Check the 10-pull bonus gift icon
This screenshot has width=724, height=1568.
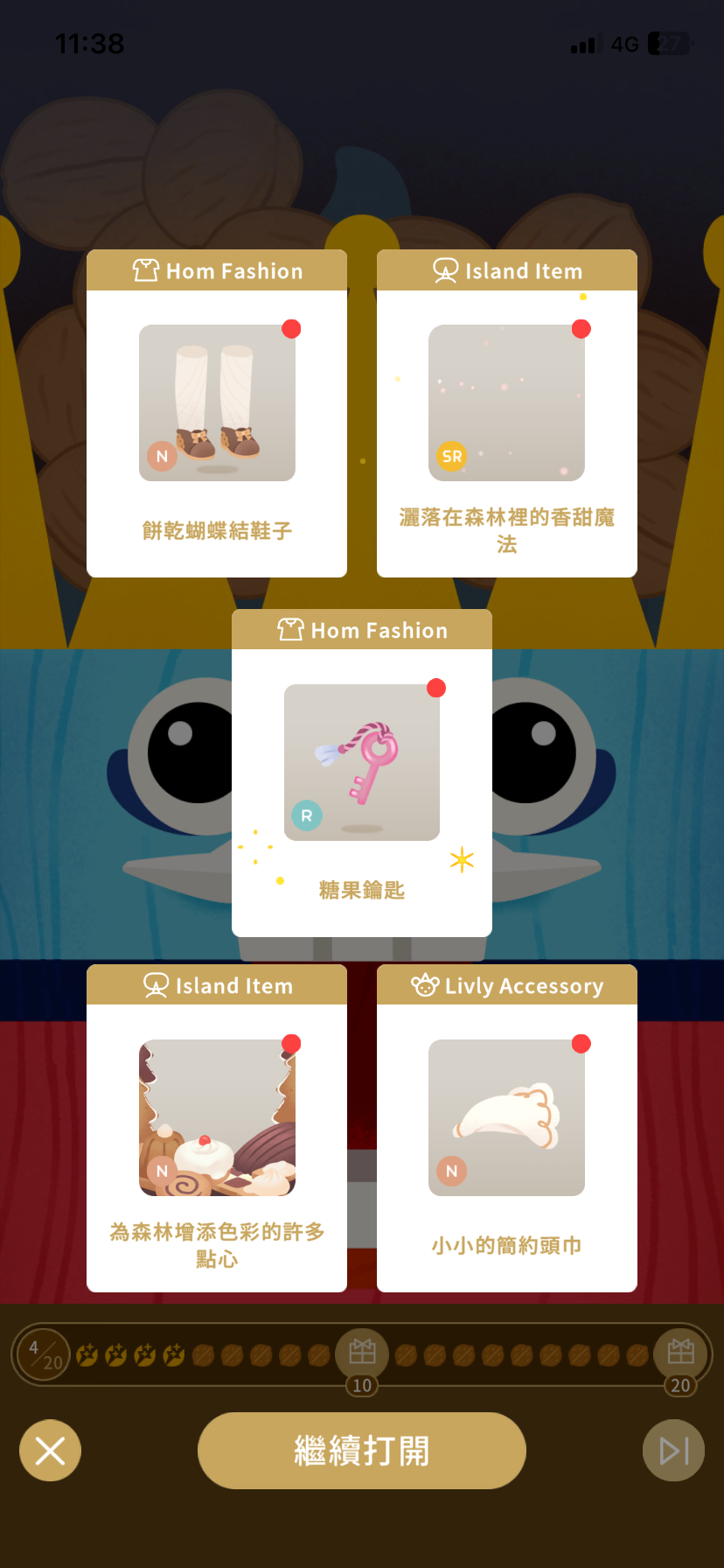(x=362, y=1353)
